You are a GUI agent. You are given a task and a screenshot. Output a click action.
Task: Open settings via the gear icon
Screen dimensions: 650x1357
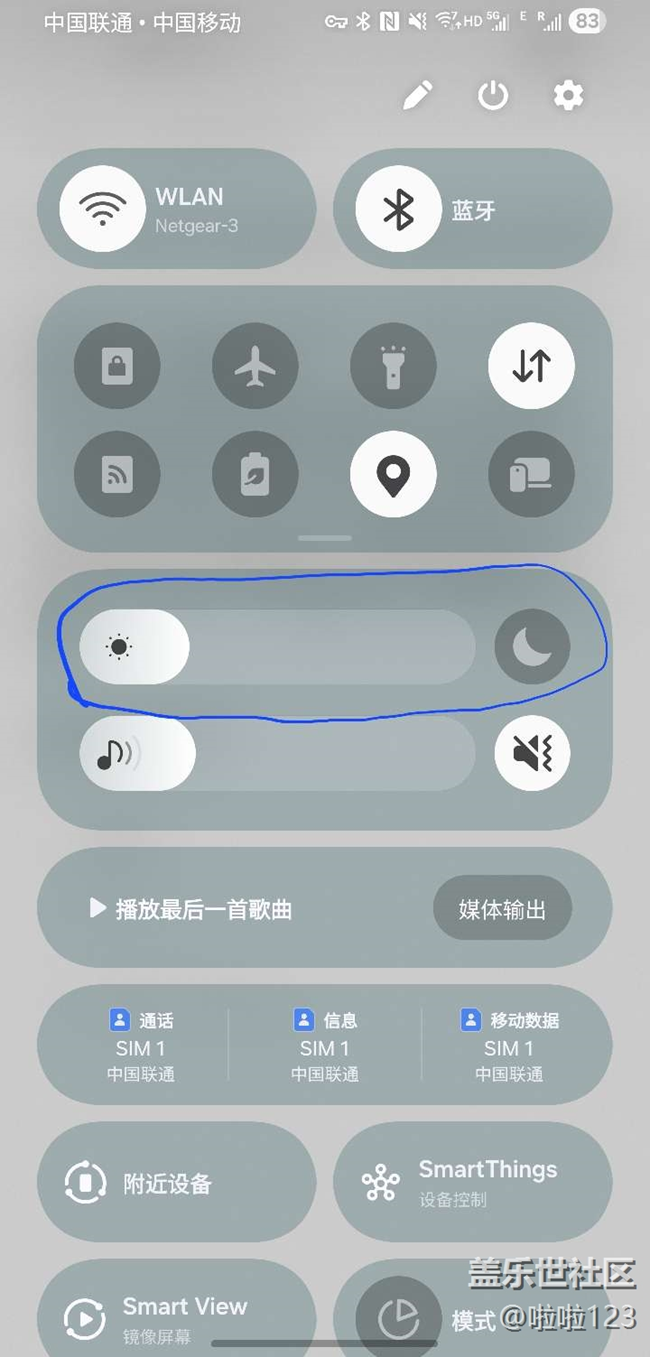568,96
